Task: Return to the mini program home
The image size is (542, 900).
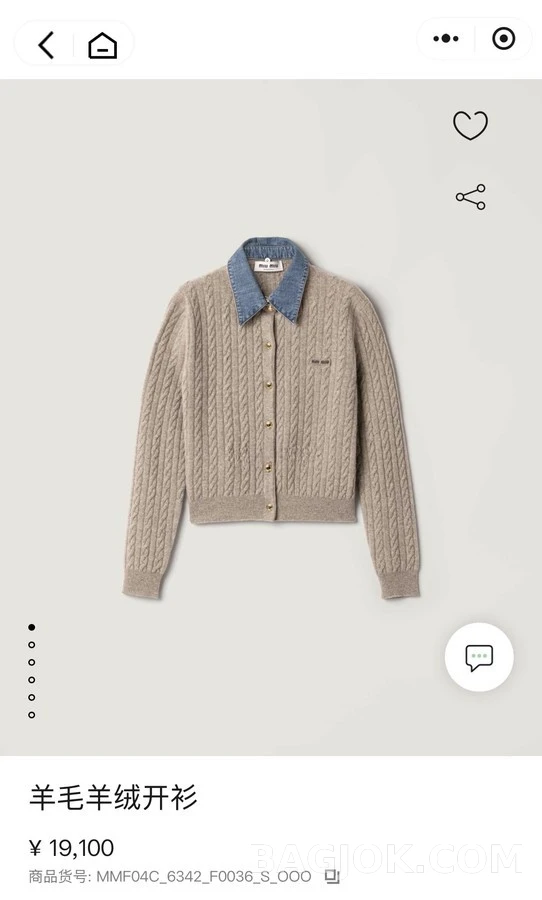Action: 102,45
